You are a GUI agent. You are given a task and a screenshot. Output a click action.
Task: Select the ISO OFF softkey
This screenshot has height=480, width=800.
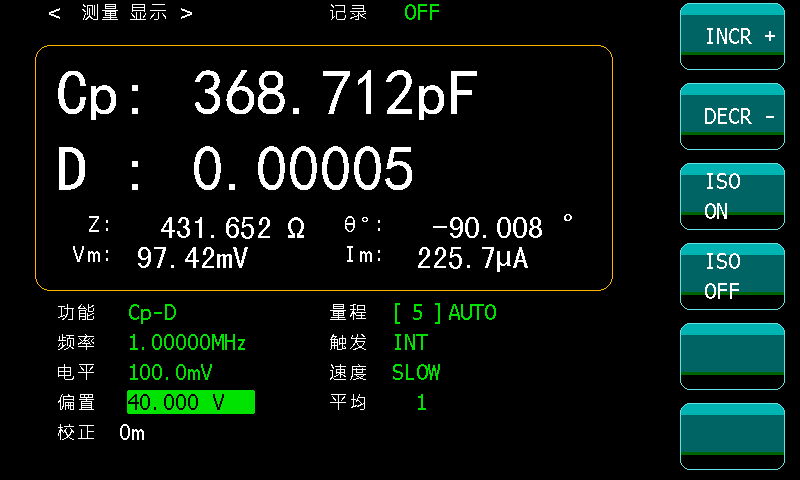(x=732, y=276)
